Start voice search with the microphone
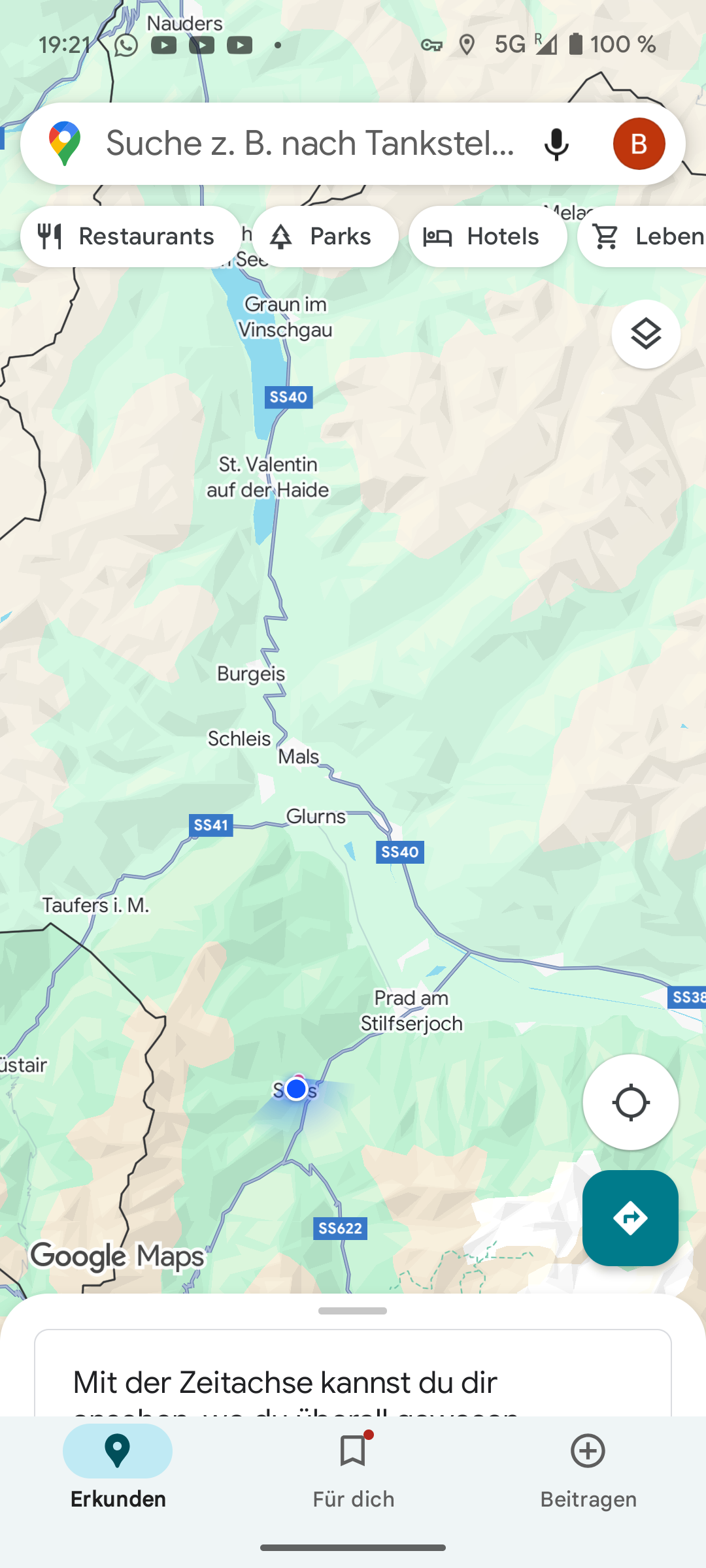The height and width of the screenshot is (1568, 706). point(556,144)
